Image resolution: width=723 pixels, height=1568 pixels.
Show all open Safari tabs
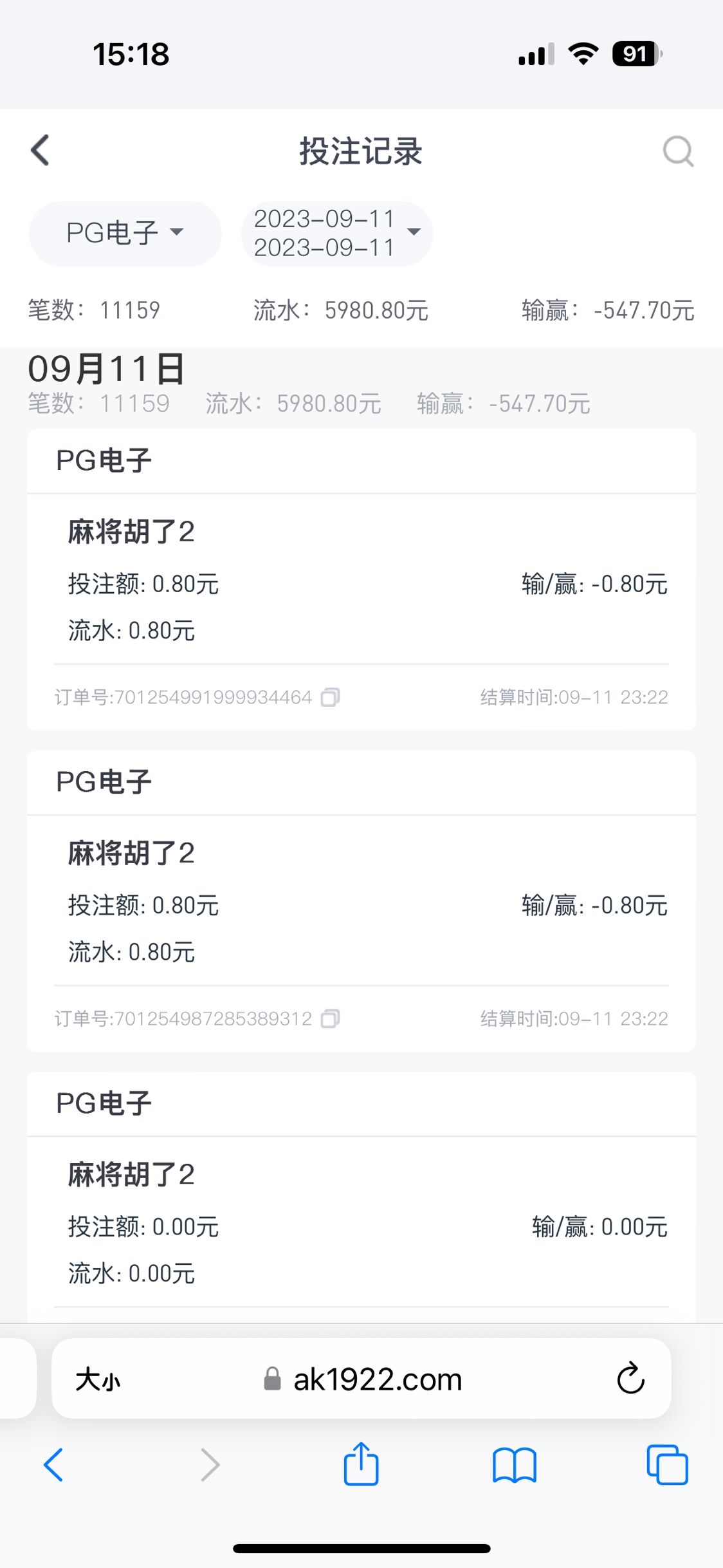[667, 1465]
